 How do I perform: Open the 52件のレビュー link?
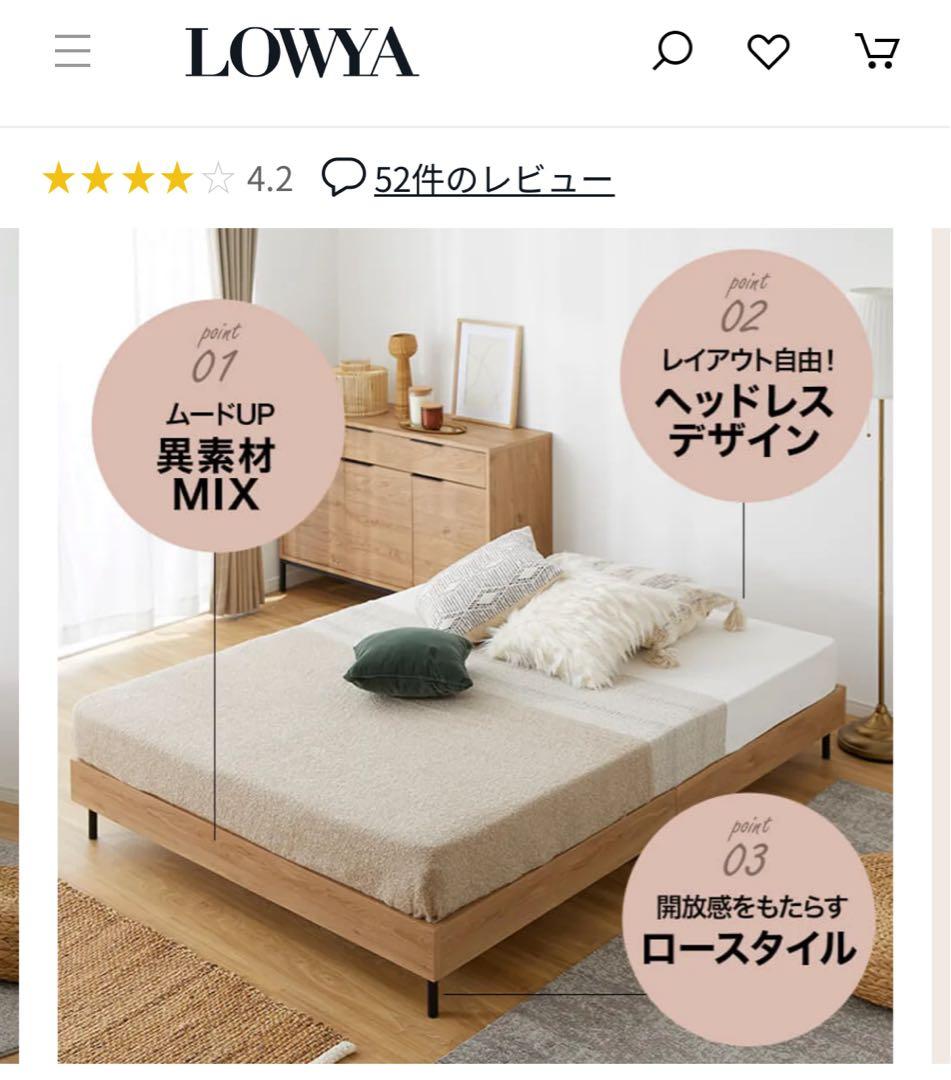tap(493, 180)
